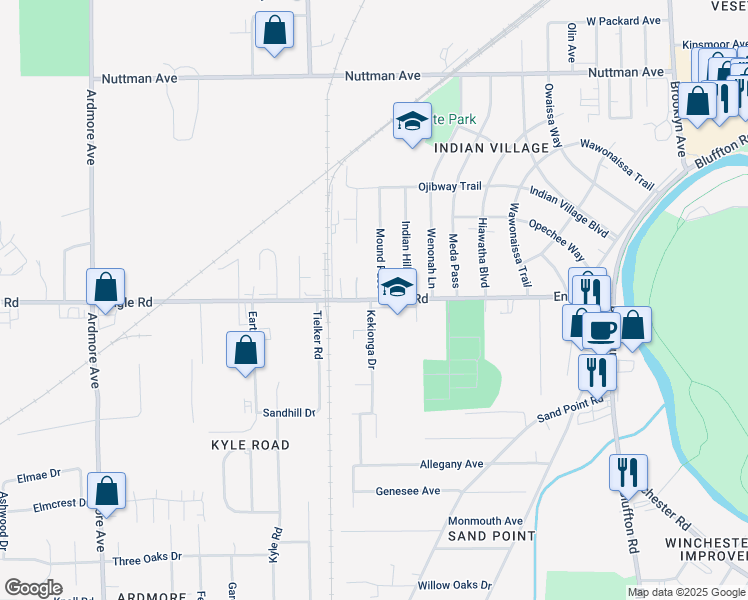This screenshot has width=748, height=600.
Task: Open the coffee cup cafe marker
Action: click(602, 330)
